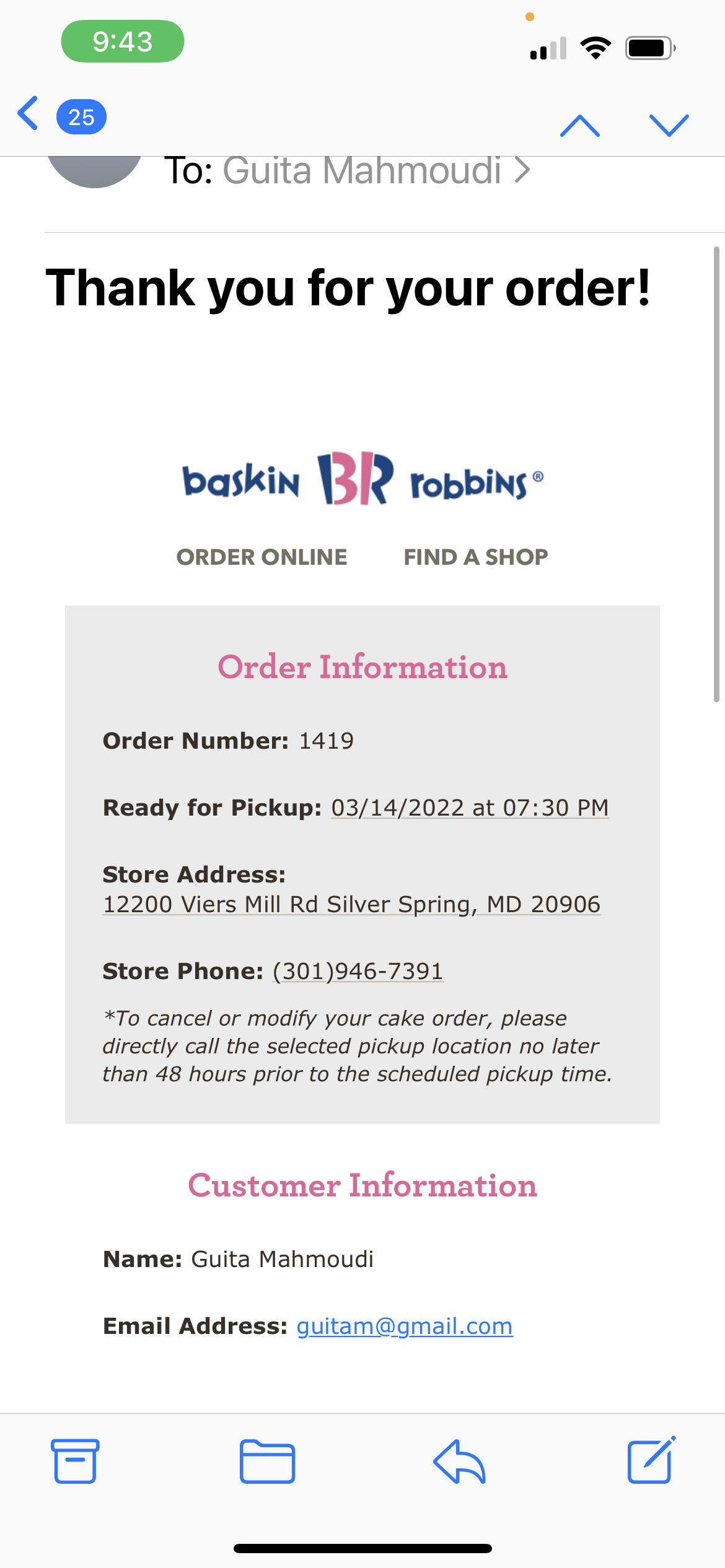The width and height of the screenshot is (725, 1568).
Task: Open the FIND A SHOP link
Action: [476, 557]
